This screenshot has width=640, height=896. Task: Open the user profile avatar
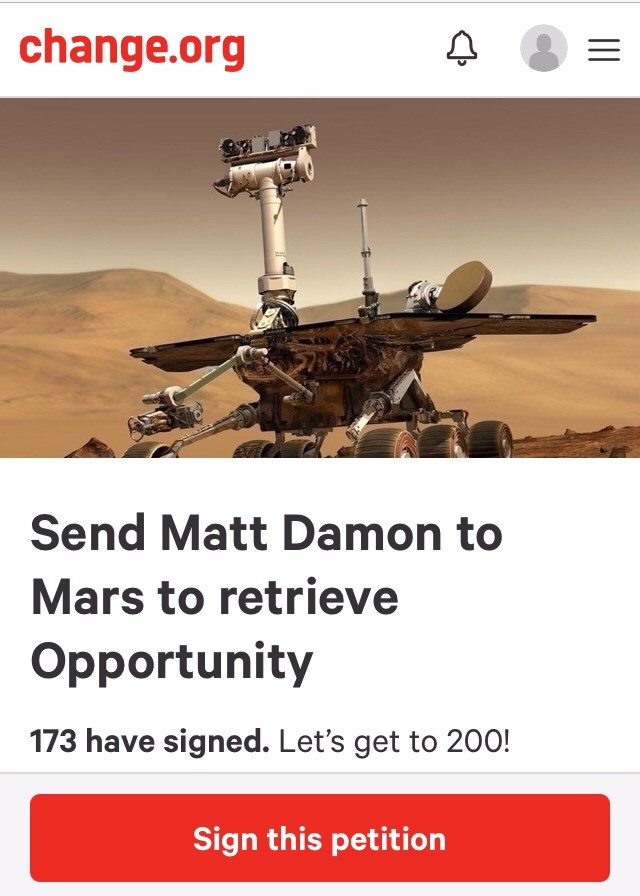pyautogui.click(x=544, y=48)
